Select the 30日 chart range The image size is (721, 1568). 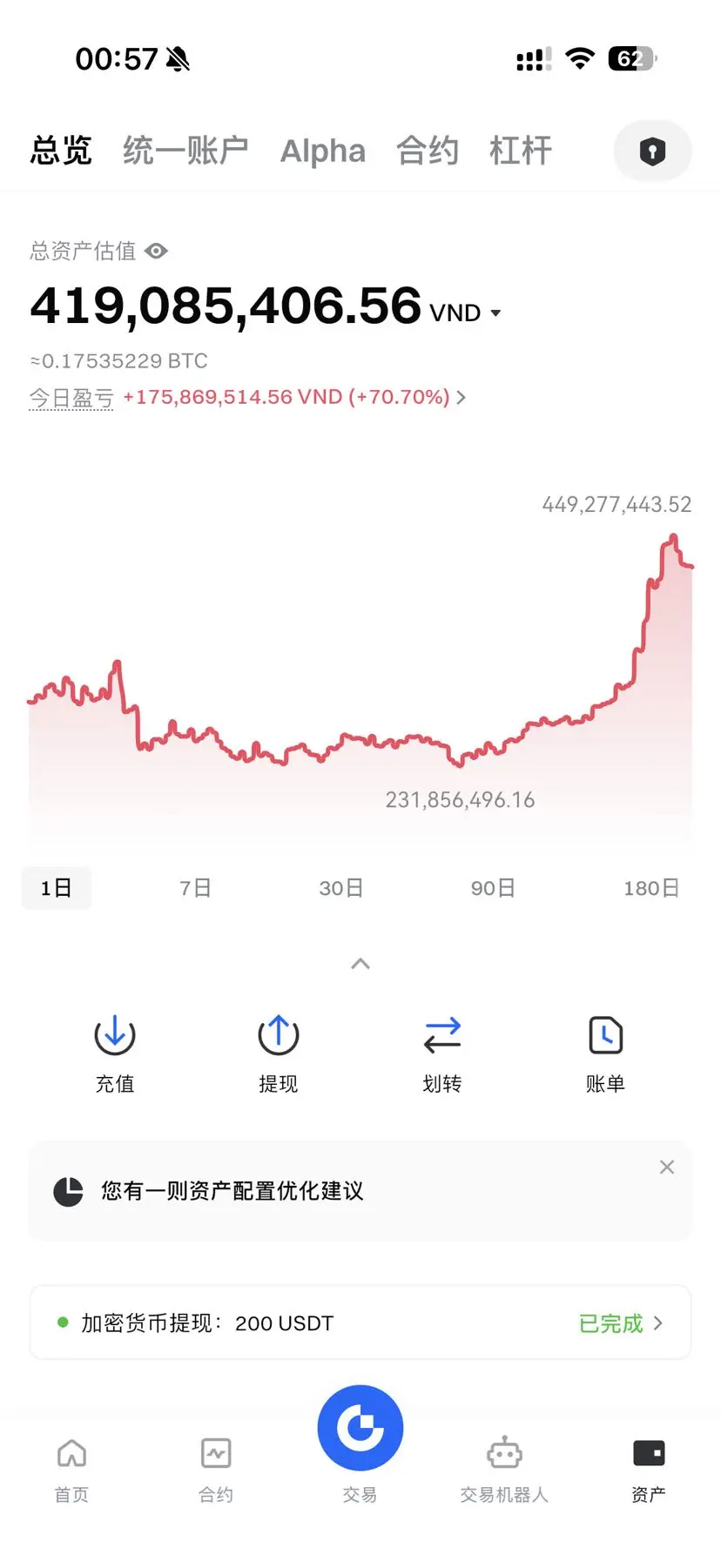tap(340, 888)
